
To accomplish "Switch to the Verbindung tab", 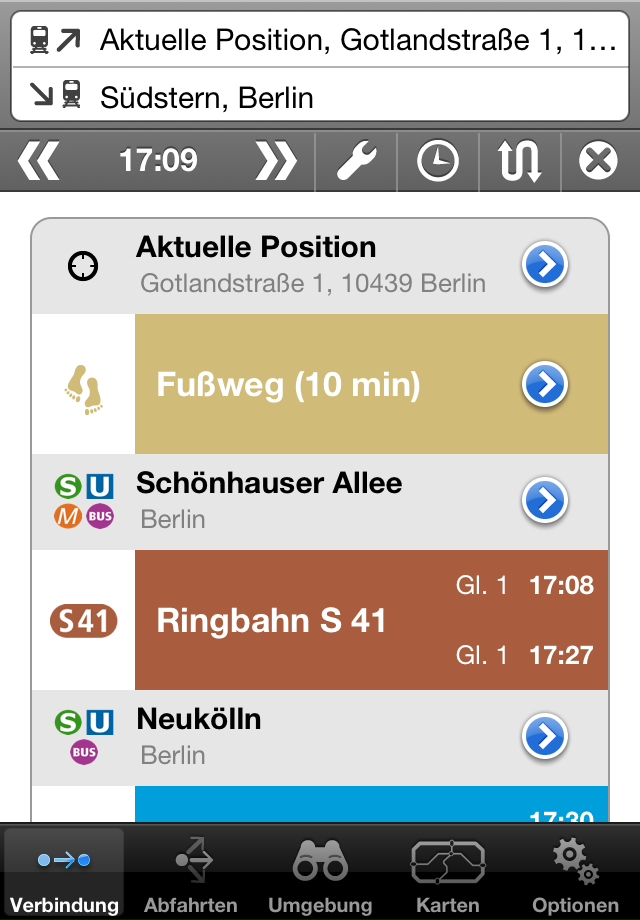I will pyautogui.click(x=64, y=872).
